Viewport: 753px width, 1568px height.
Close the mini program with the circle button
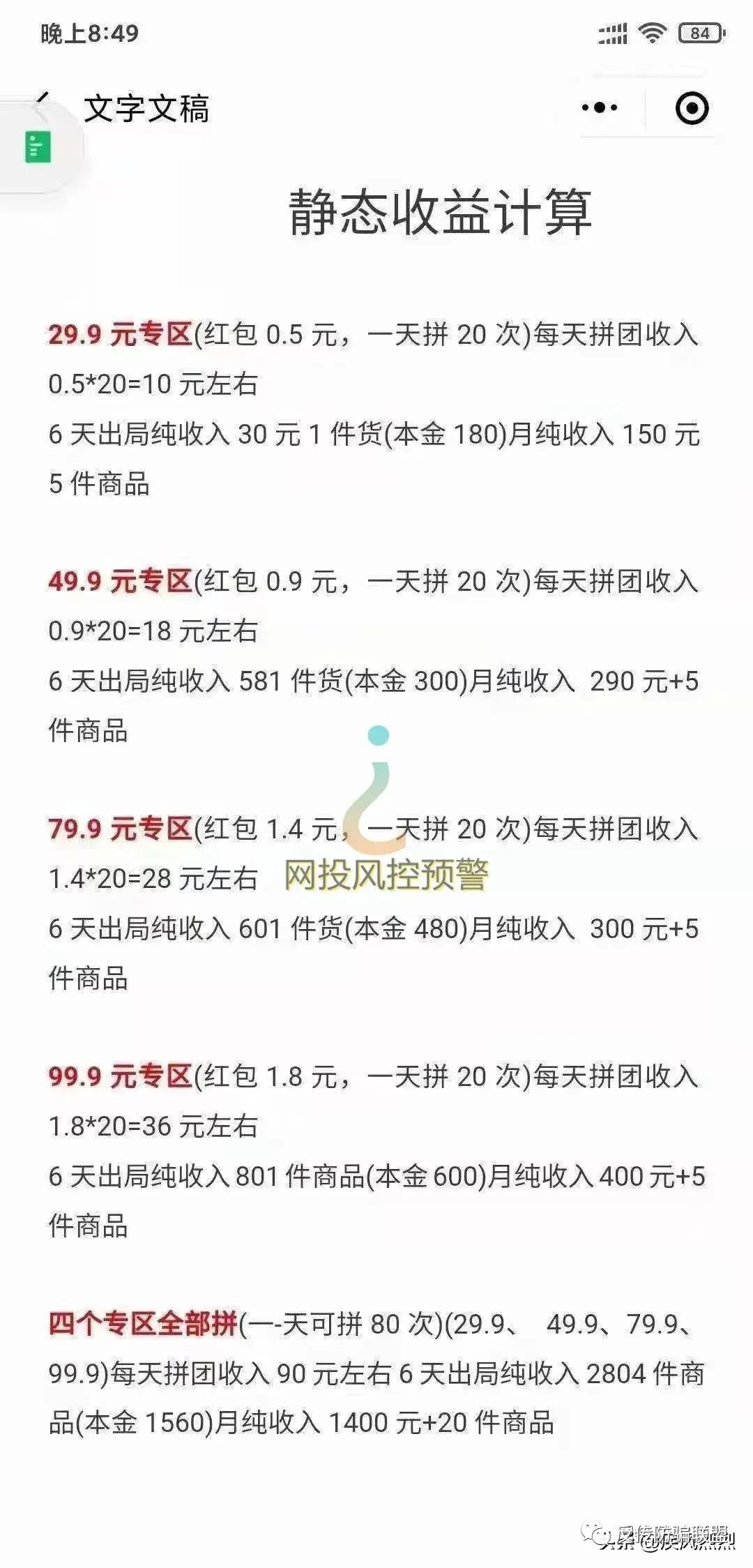coord(692,108)
